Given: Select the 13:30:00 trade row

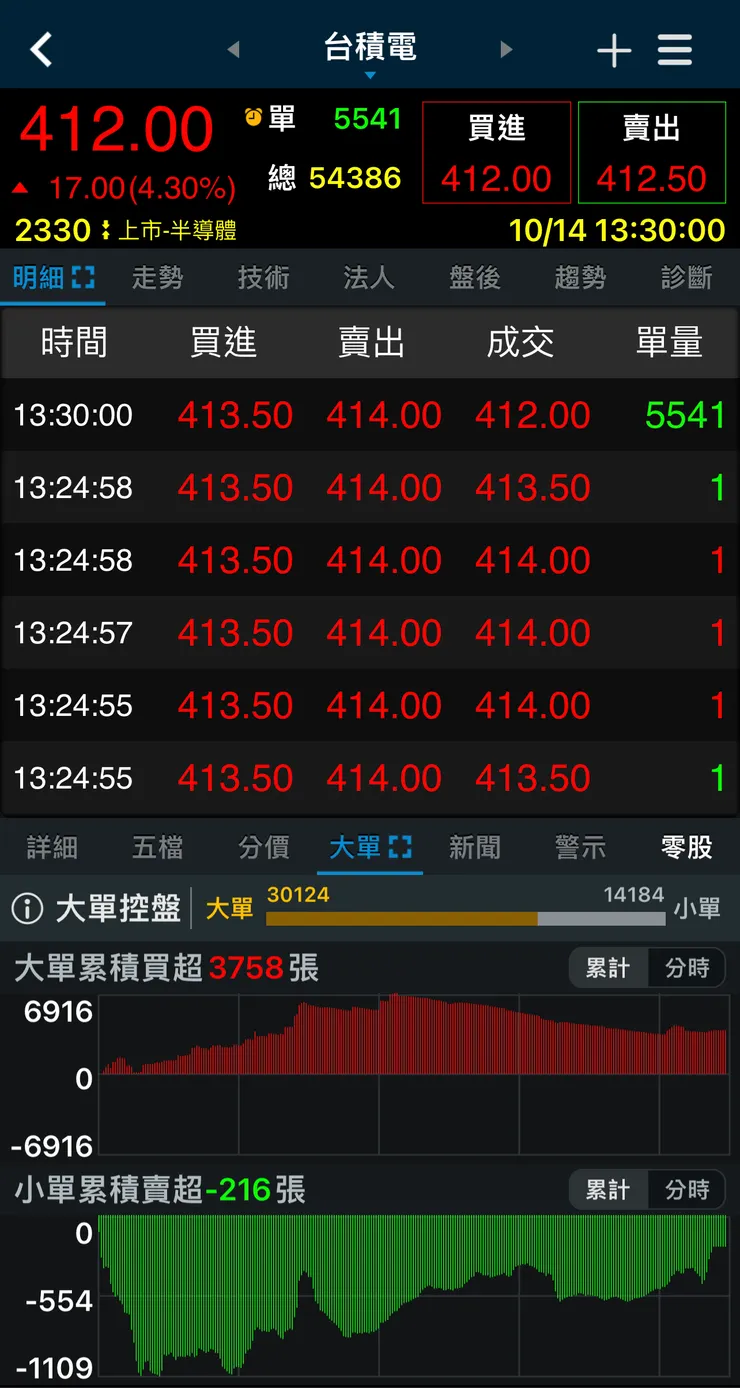Looking at the screenshot, I should click(x=370, y=414).
